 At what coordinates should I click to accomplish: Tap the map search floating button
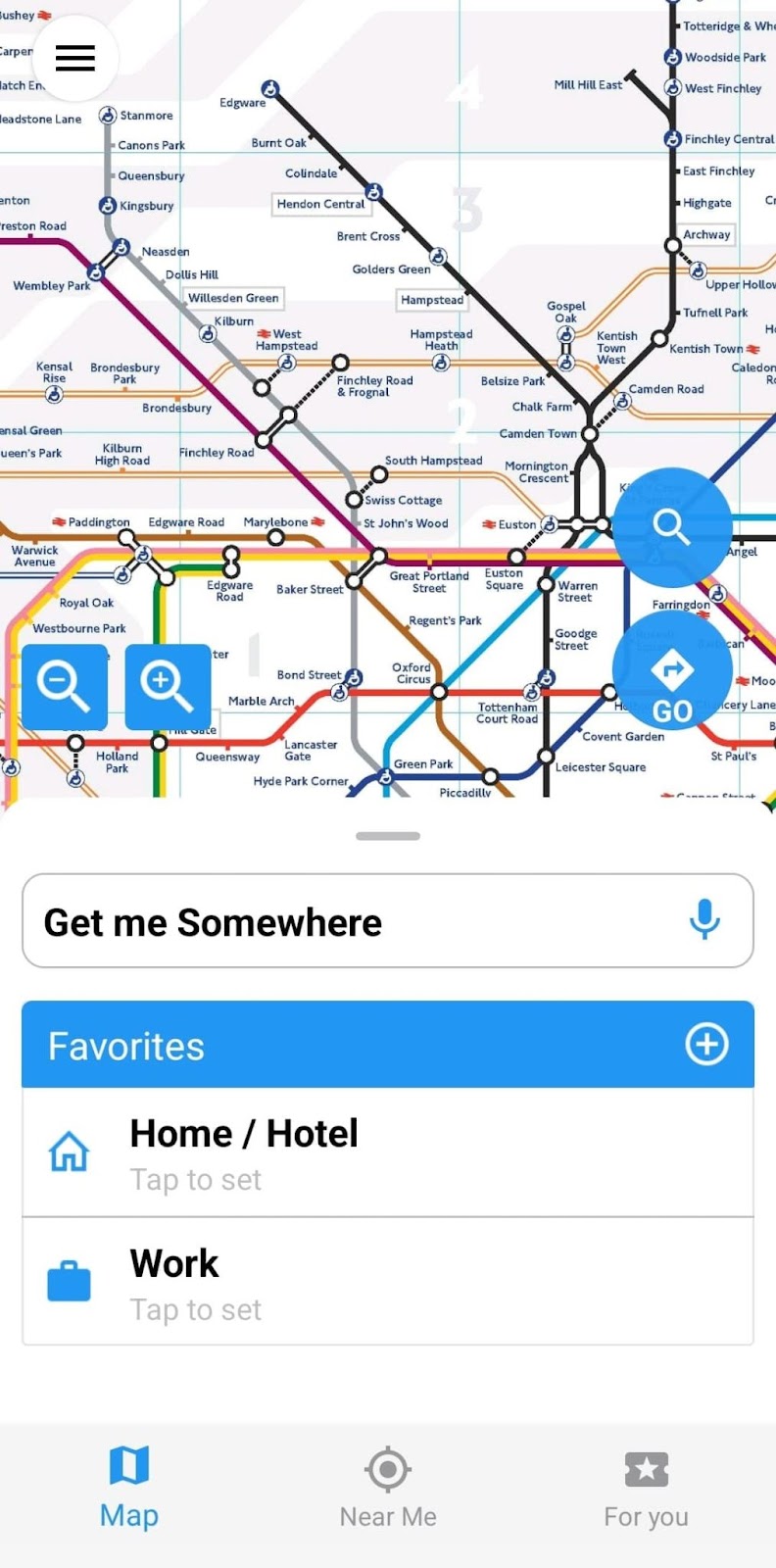672,527
